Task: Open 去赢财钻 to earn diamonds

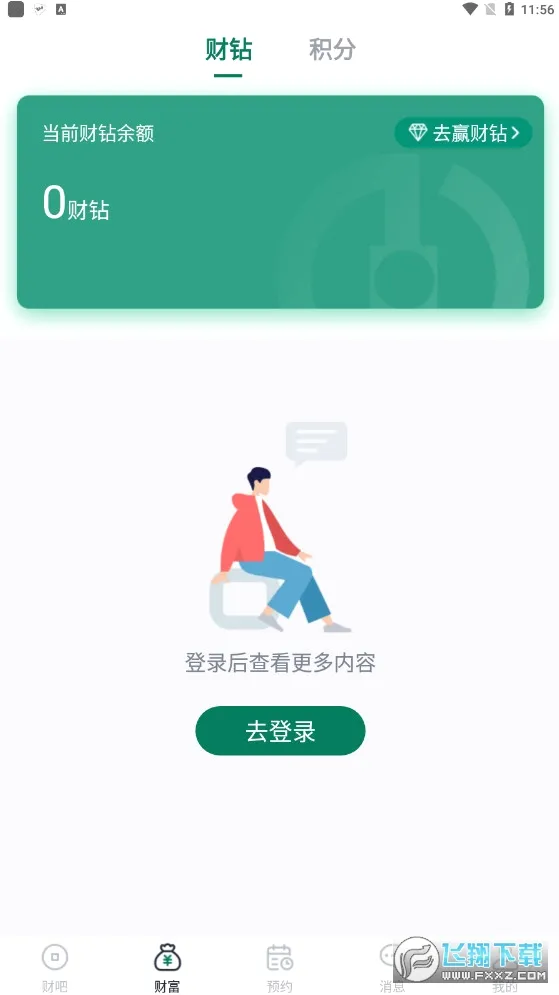Action: 463,133
